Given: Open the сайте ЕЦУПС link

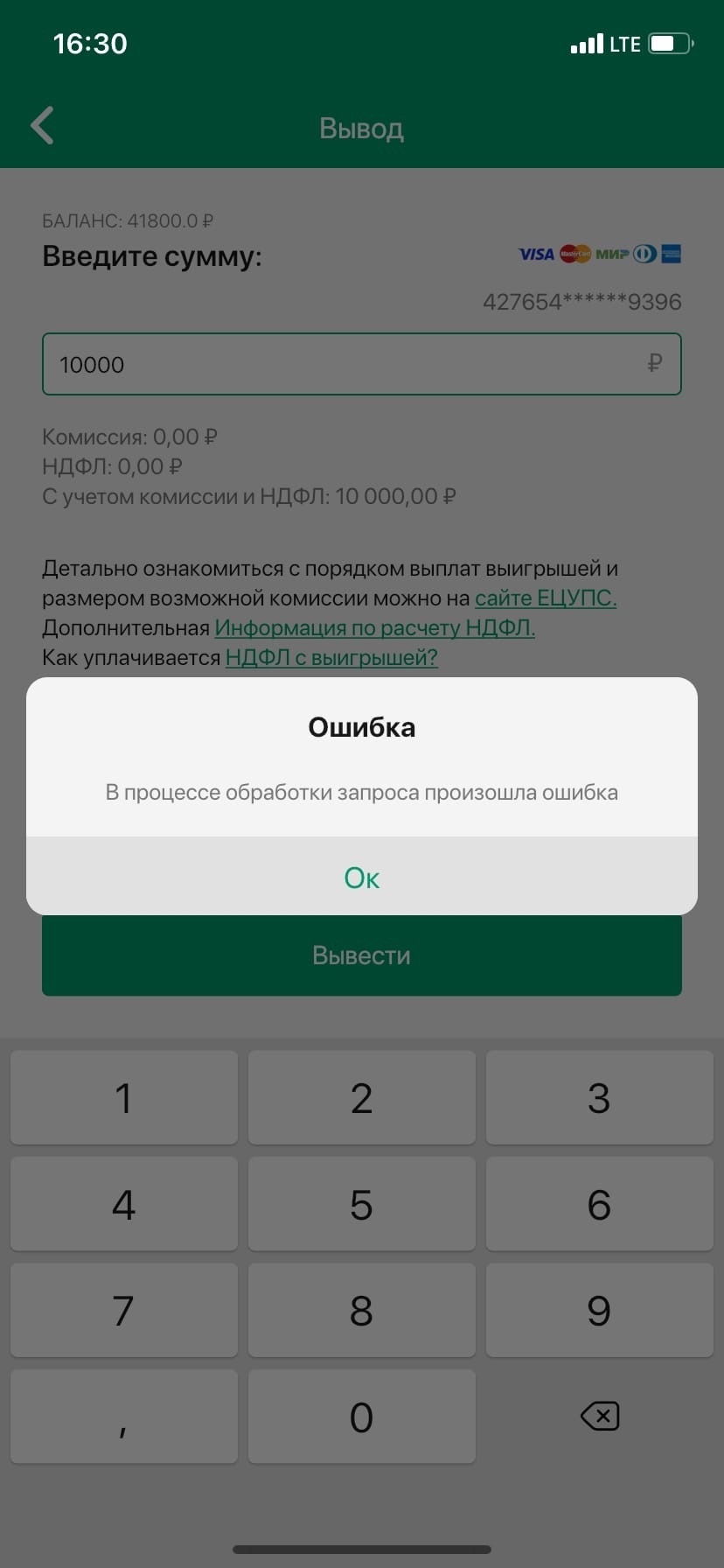Looking at the screenshot, I should (x=546, y=598).
